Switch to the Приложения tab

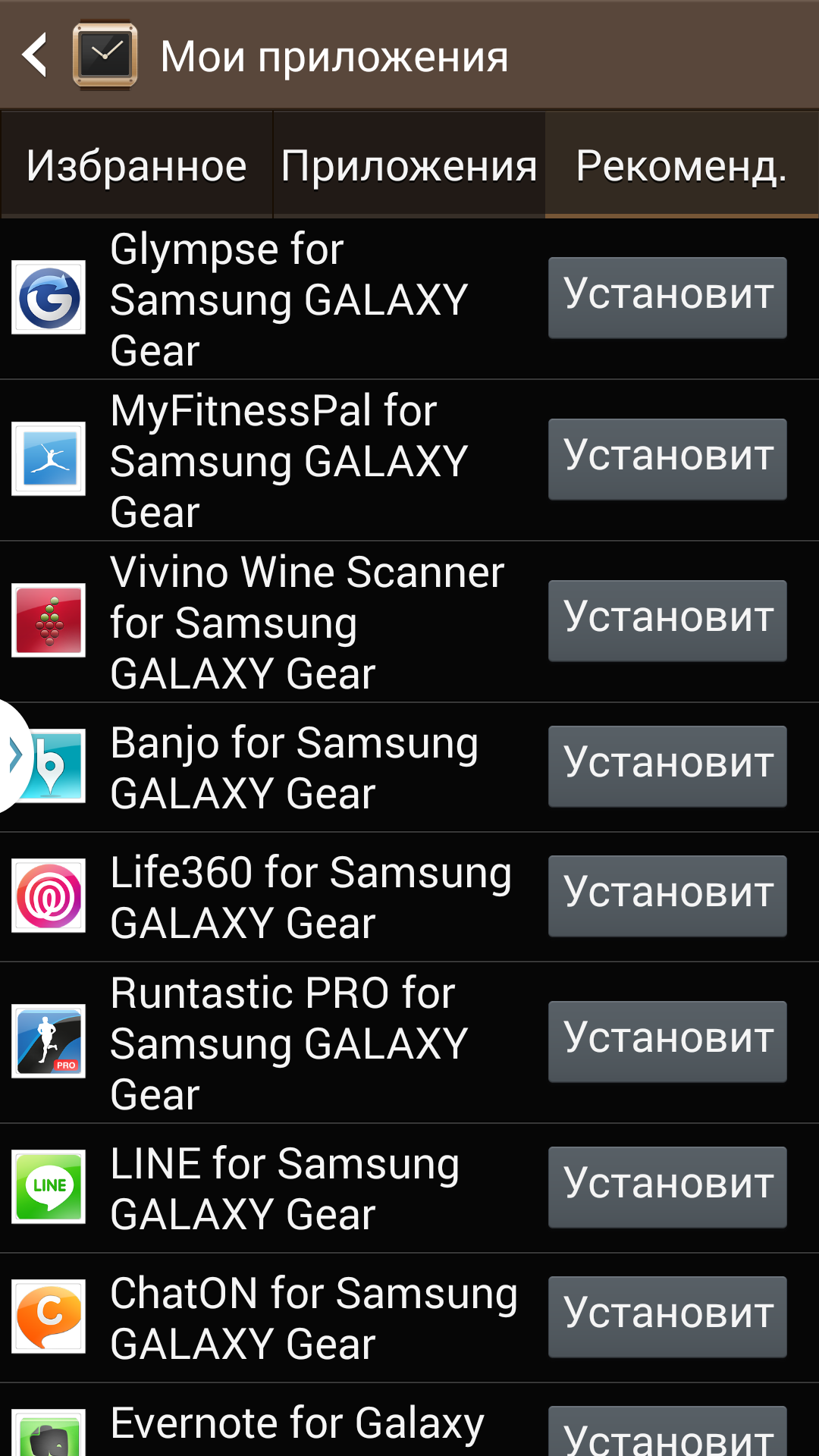409,165
